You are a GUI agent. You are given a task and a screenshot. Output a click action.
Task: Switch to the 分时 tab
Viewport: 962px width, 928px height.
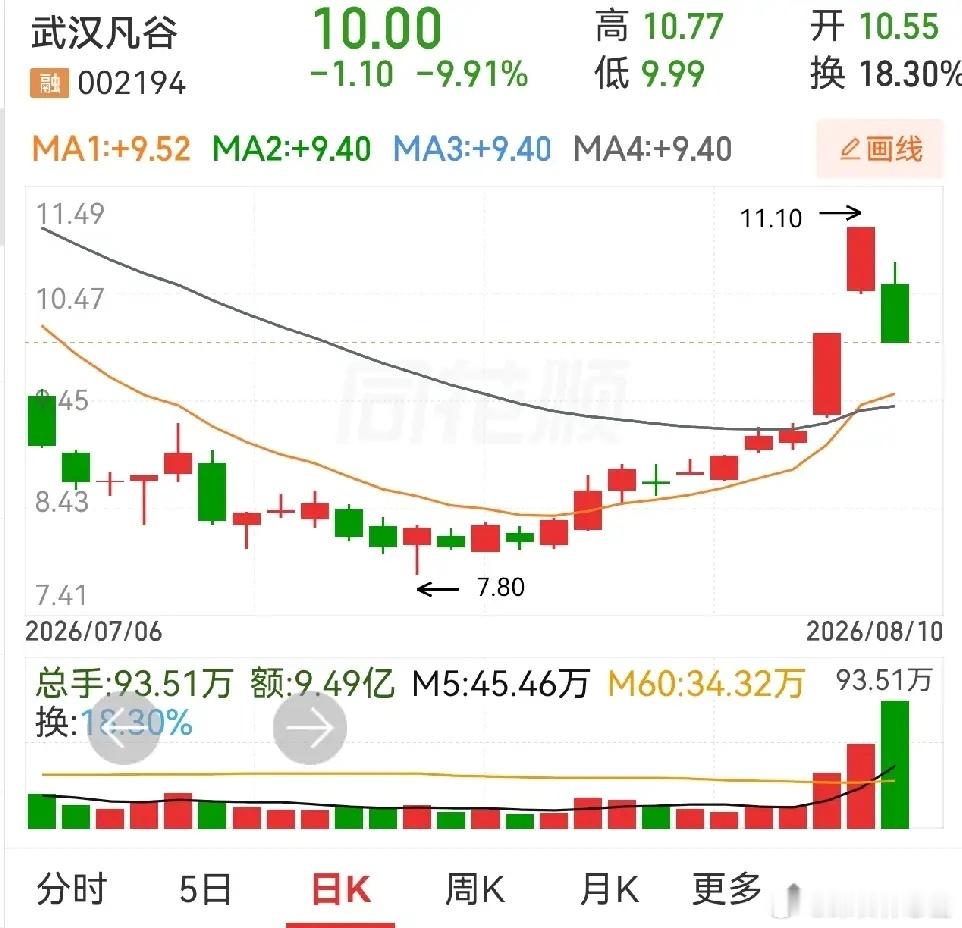tap(72, 889)
